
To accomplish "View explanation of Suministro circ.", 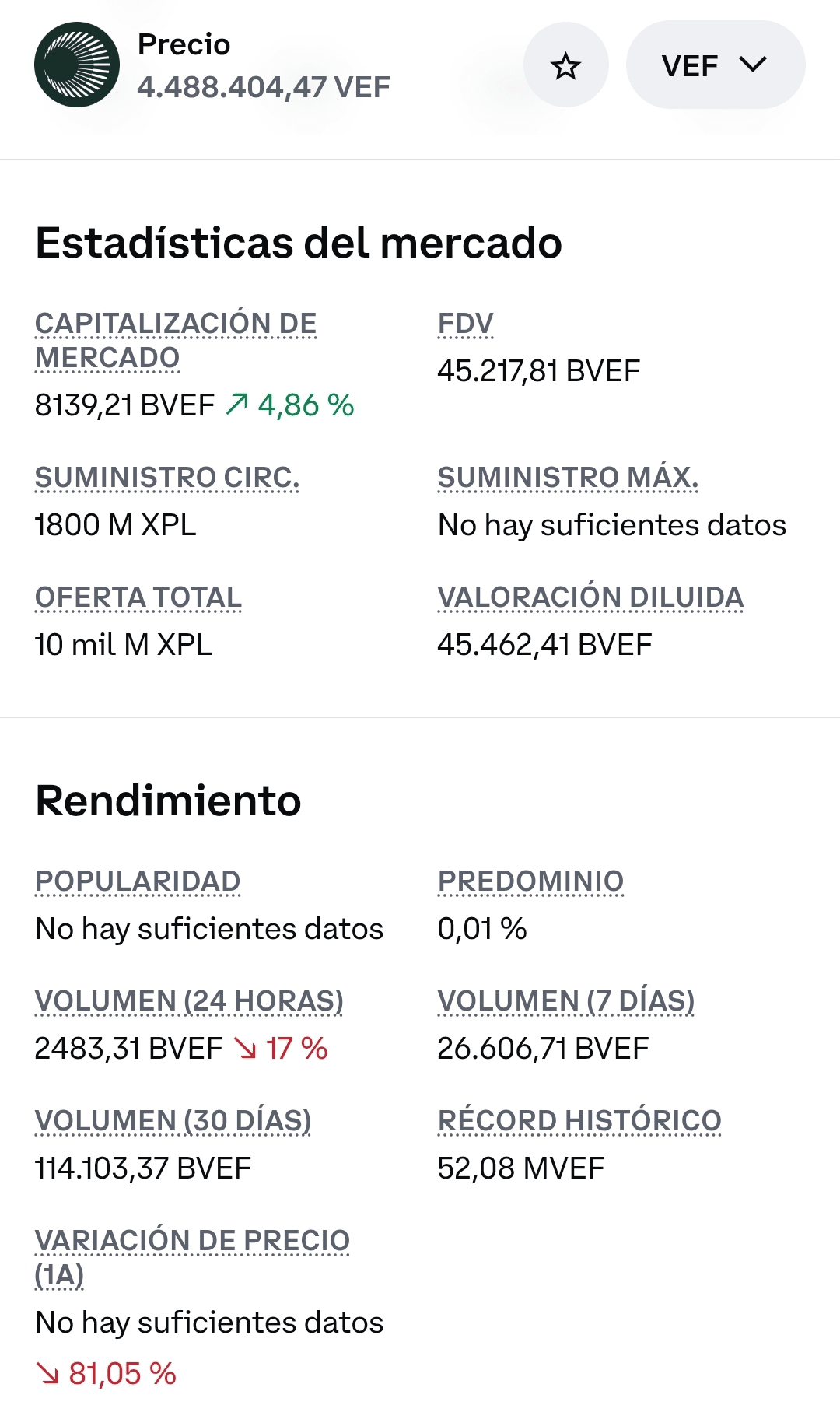I will pos(167,477).
